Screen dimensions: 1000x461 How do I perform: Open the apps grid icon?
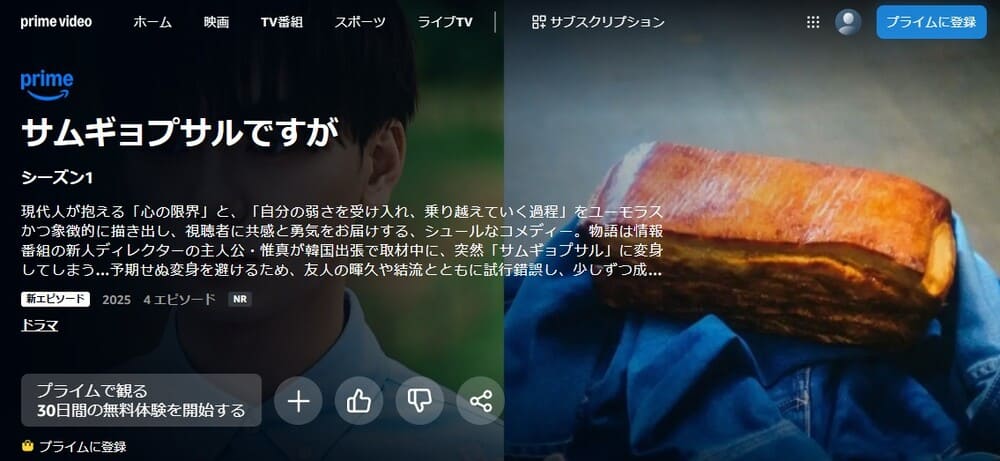tap(813, 22)
